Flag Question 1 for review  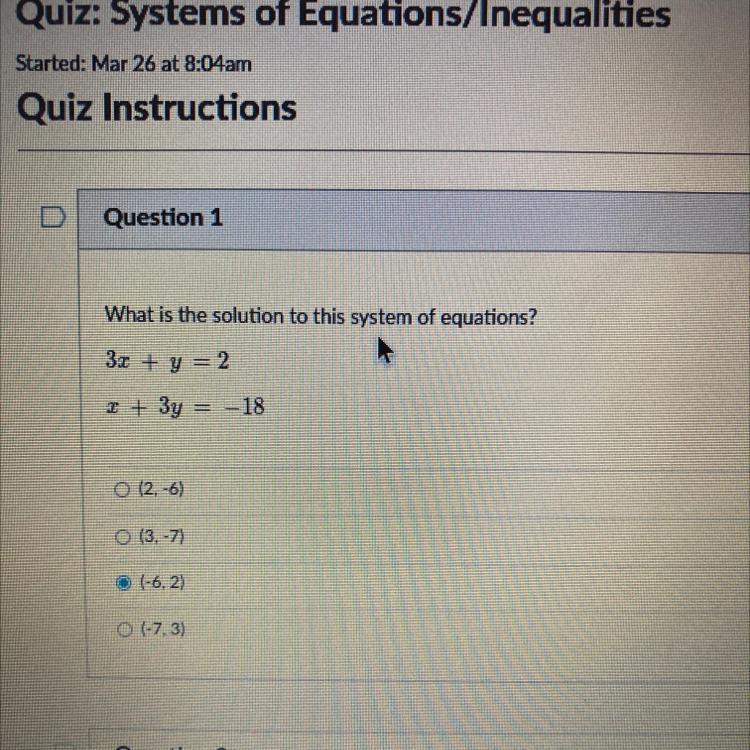(x=53, y=216)
